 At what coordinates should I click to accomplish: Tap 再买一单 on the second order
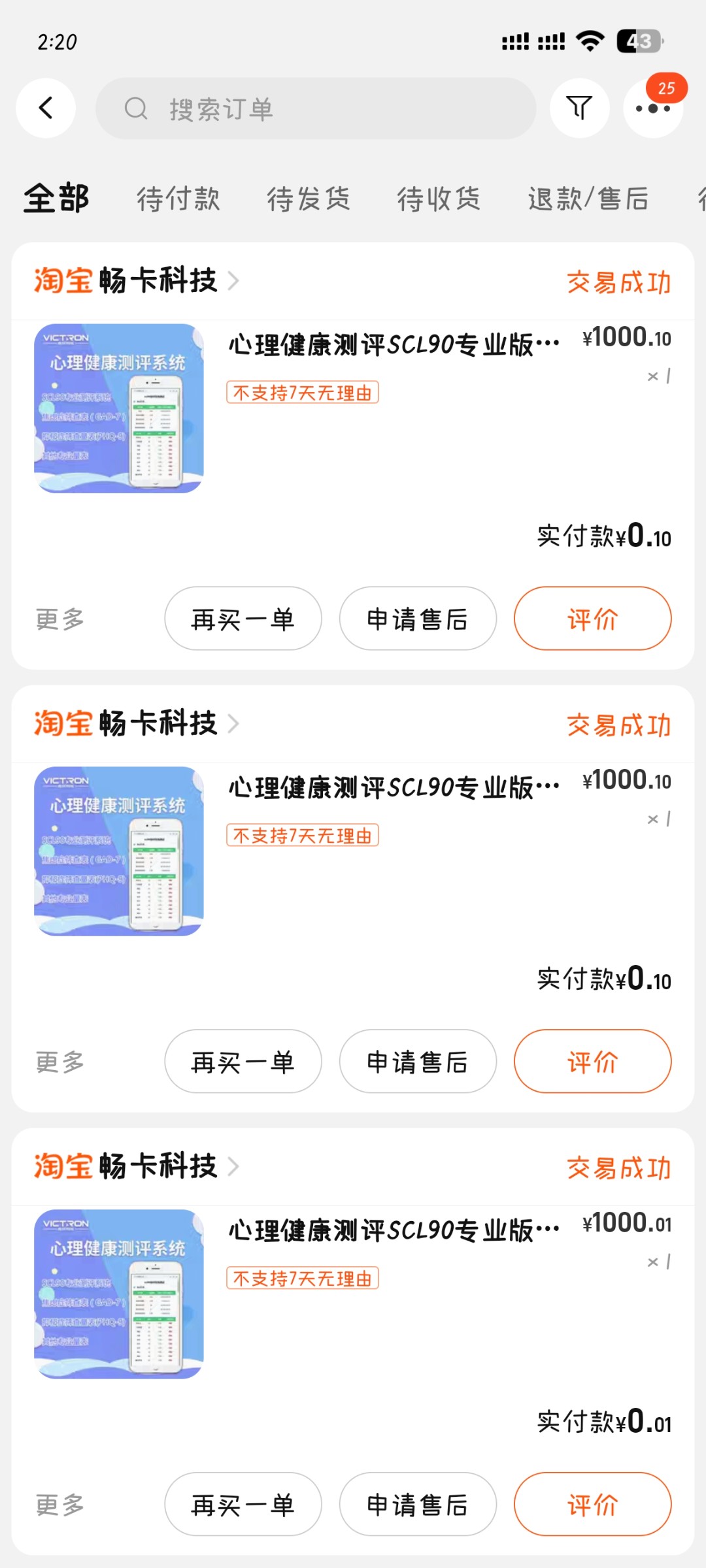click(x=243, y=1062)
